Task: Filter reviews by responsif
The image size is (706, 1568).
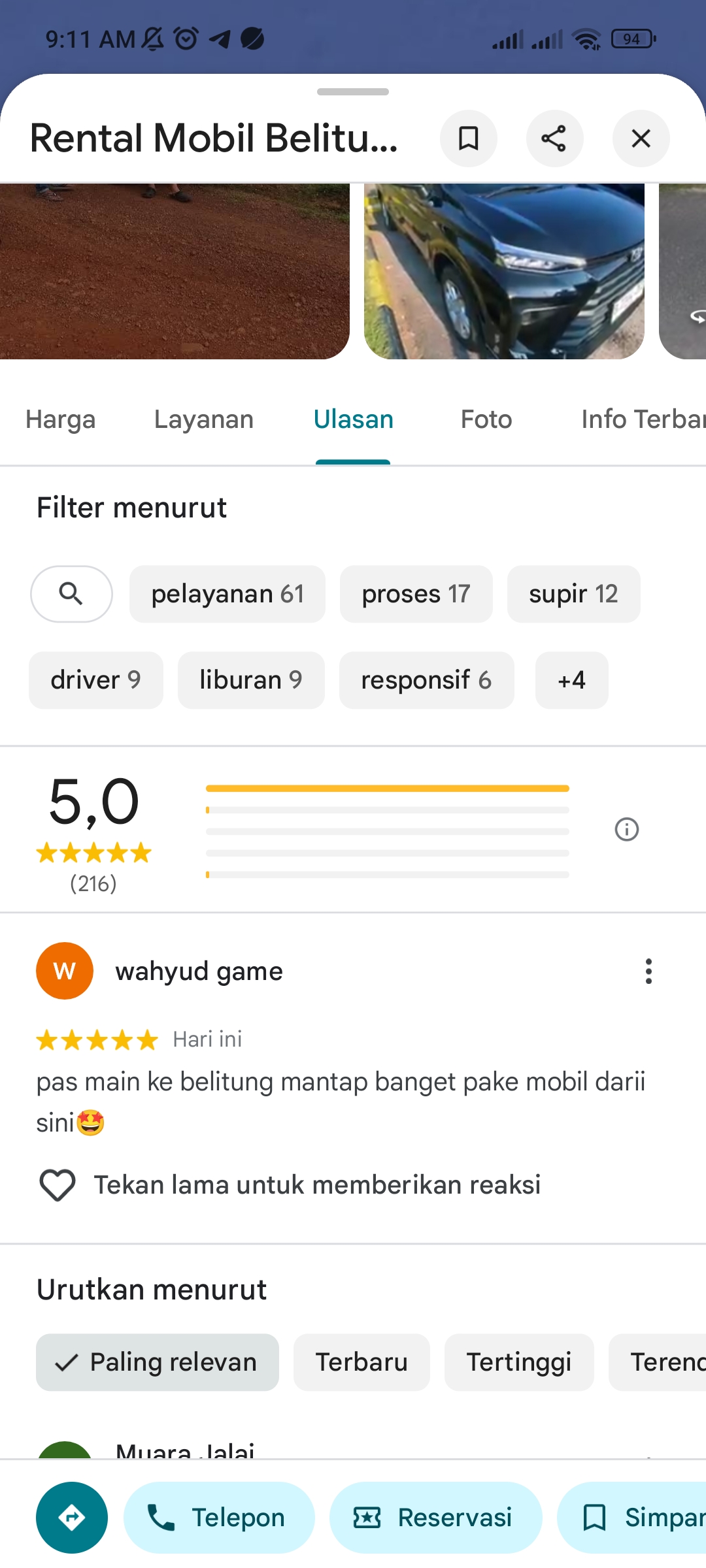Action: point(426,680)
